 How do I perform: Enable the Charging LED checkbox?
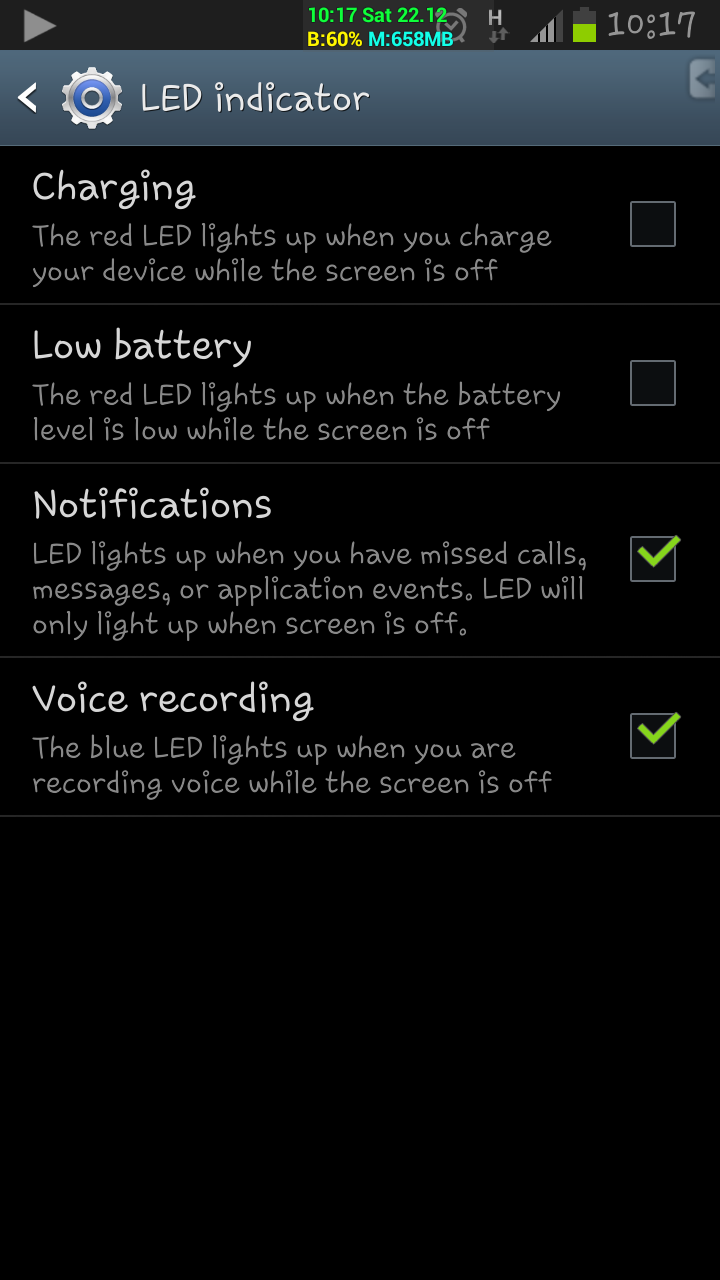coord(653,224)
